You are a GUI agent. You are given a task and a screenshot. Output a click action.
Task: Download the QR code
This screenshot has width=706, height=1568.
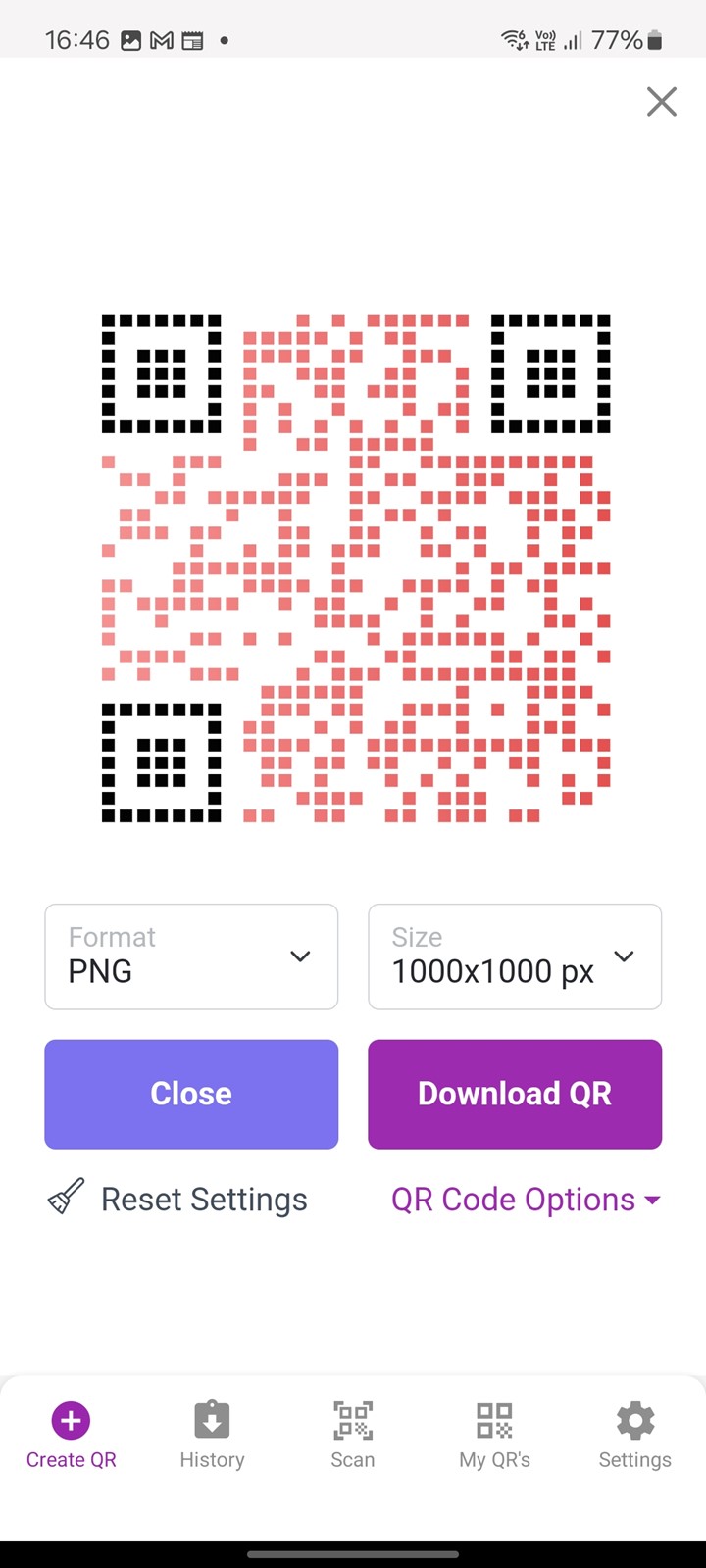pyautogui.click(x=515, y=1094)
